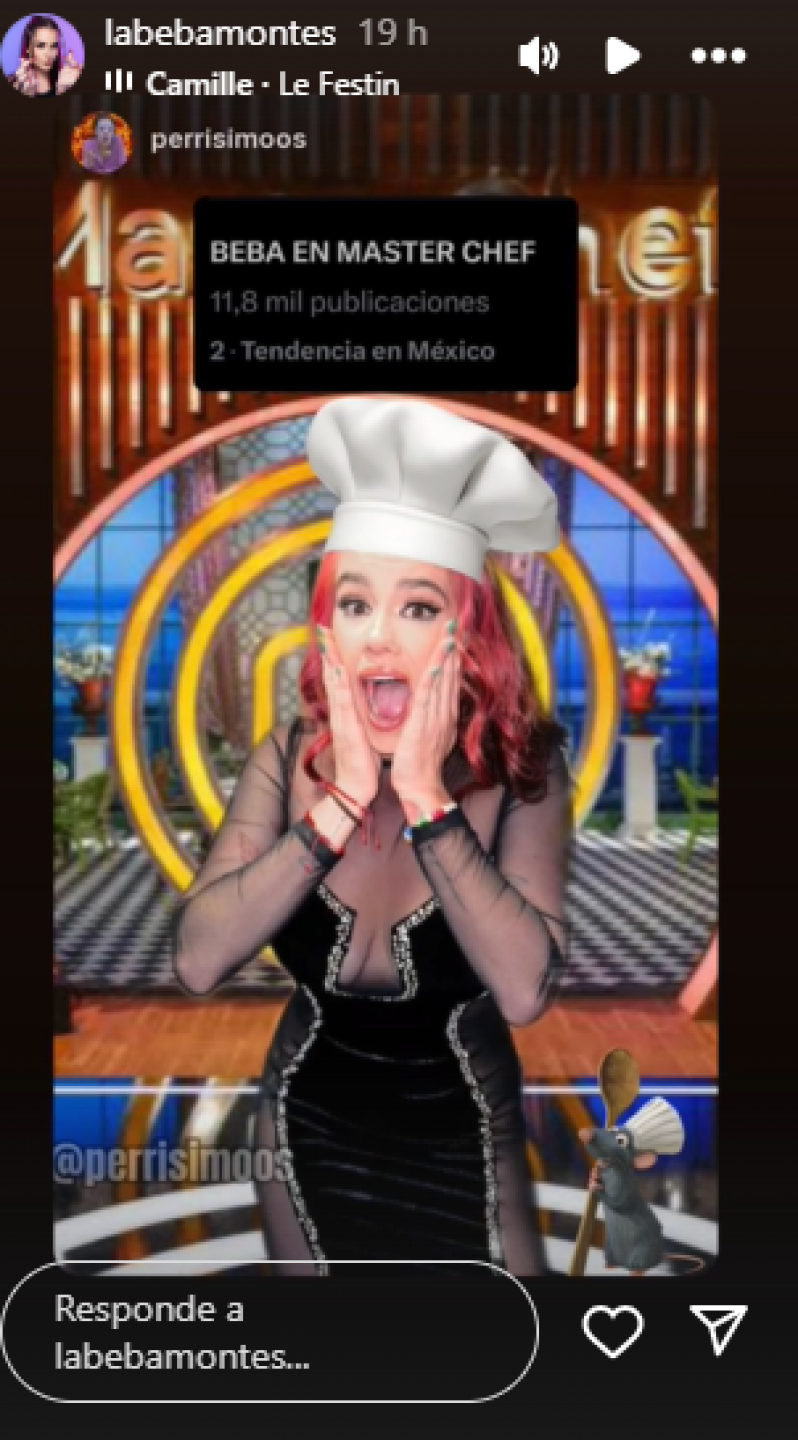Like this story with the heart
Image resolution: width=798 pixels, height=1440 pixels.
click(x=612, y=1330)
